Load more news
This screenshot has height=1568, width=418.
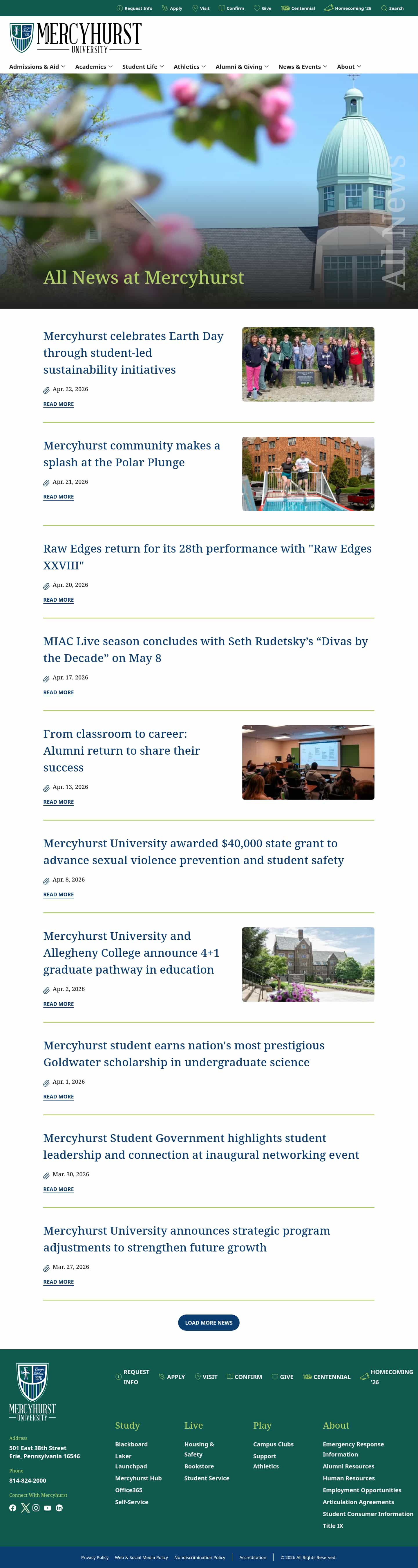(x=209, y=1323)
